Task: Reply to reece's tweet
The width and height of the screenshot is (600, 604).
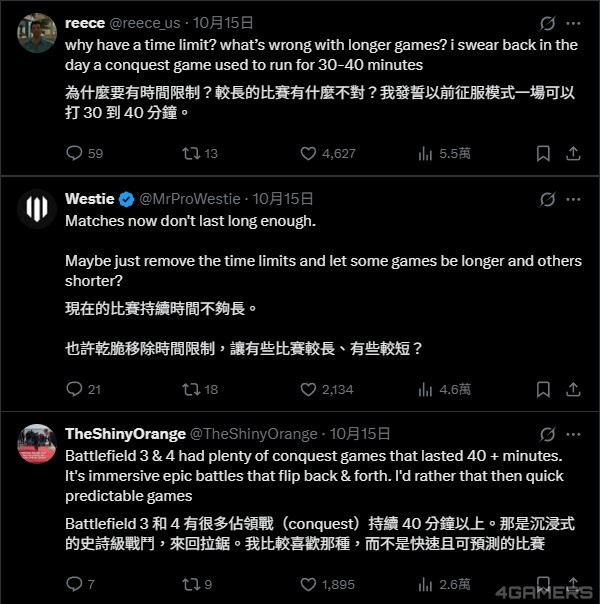Action: (x=73, y=153)
